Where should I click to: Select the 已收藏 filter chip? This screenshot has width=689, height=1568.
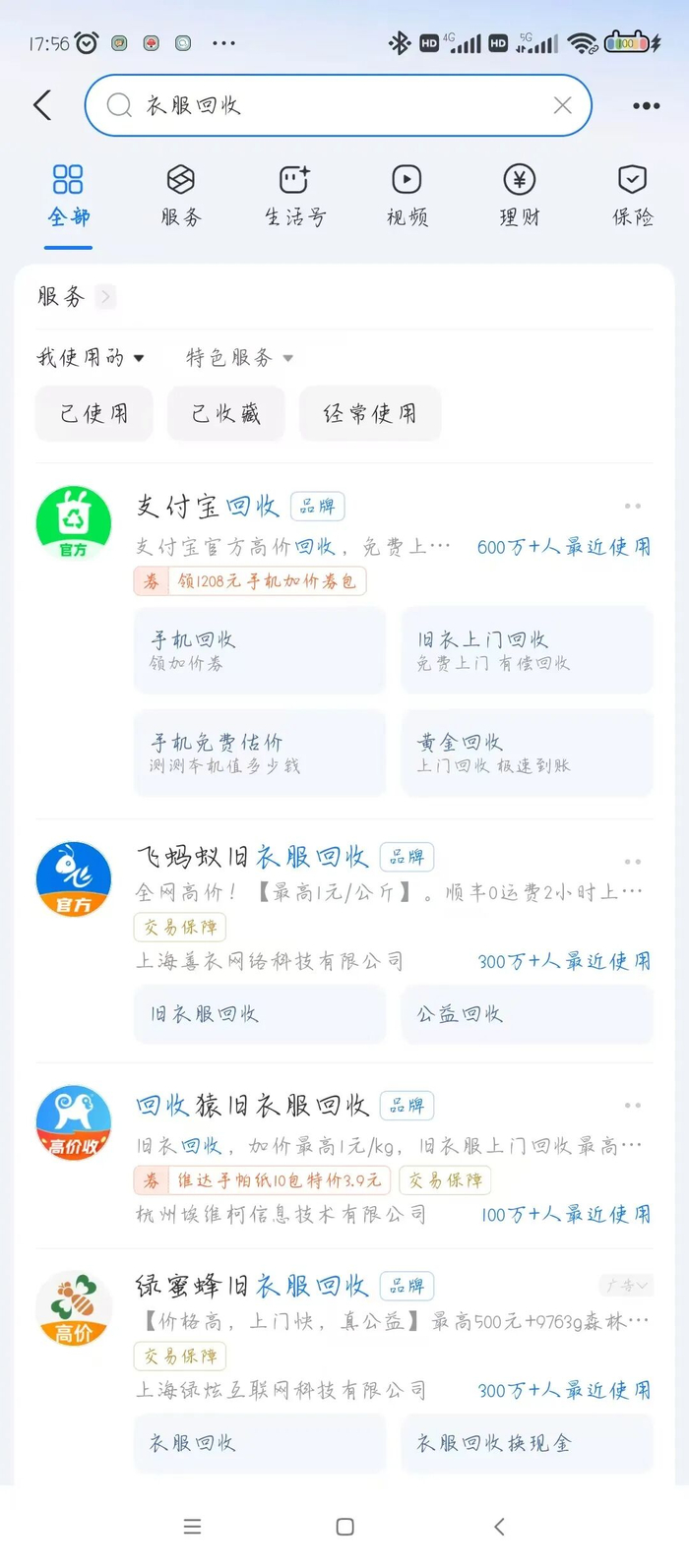click(x=226, y=413)
